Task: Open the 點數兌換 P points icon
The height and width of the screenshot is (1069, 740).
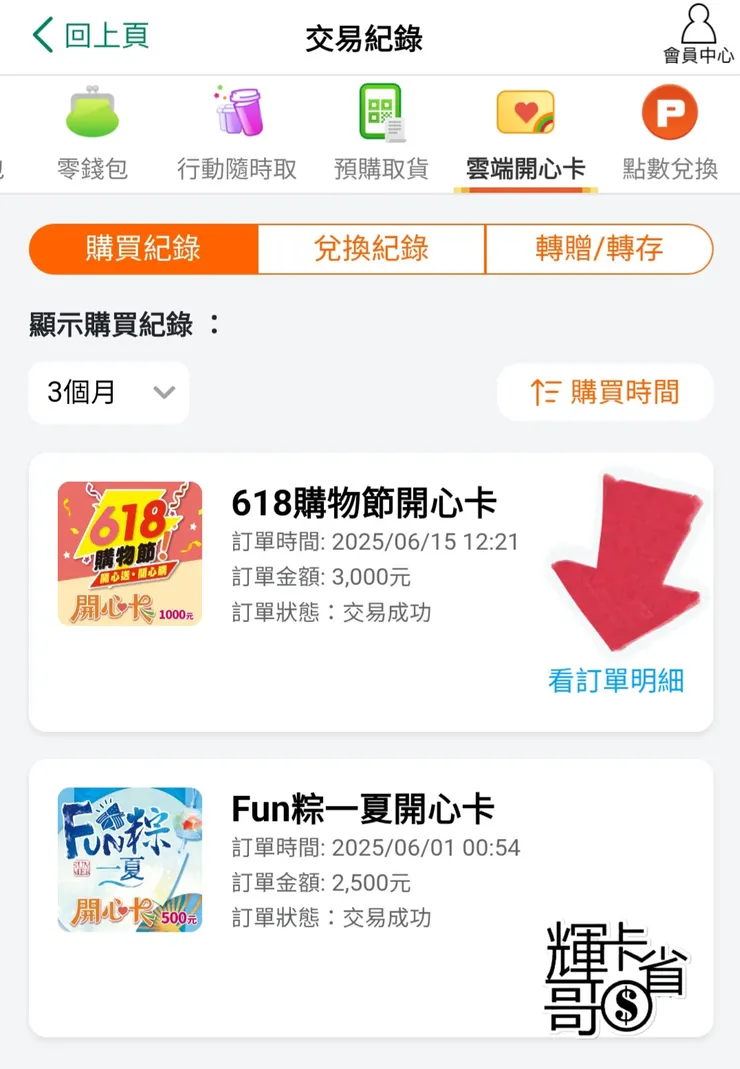Action: (668, 113)
